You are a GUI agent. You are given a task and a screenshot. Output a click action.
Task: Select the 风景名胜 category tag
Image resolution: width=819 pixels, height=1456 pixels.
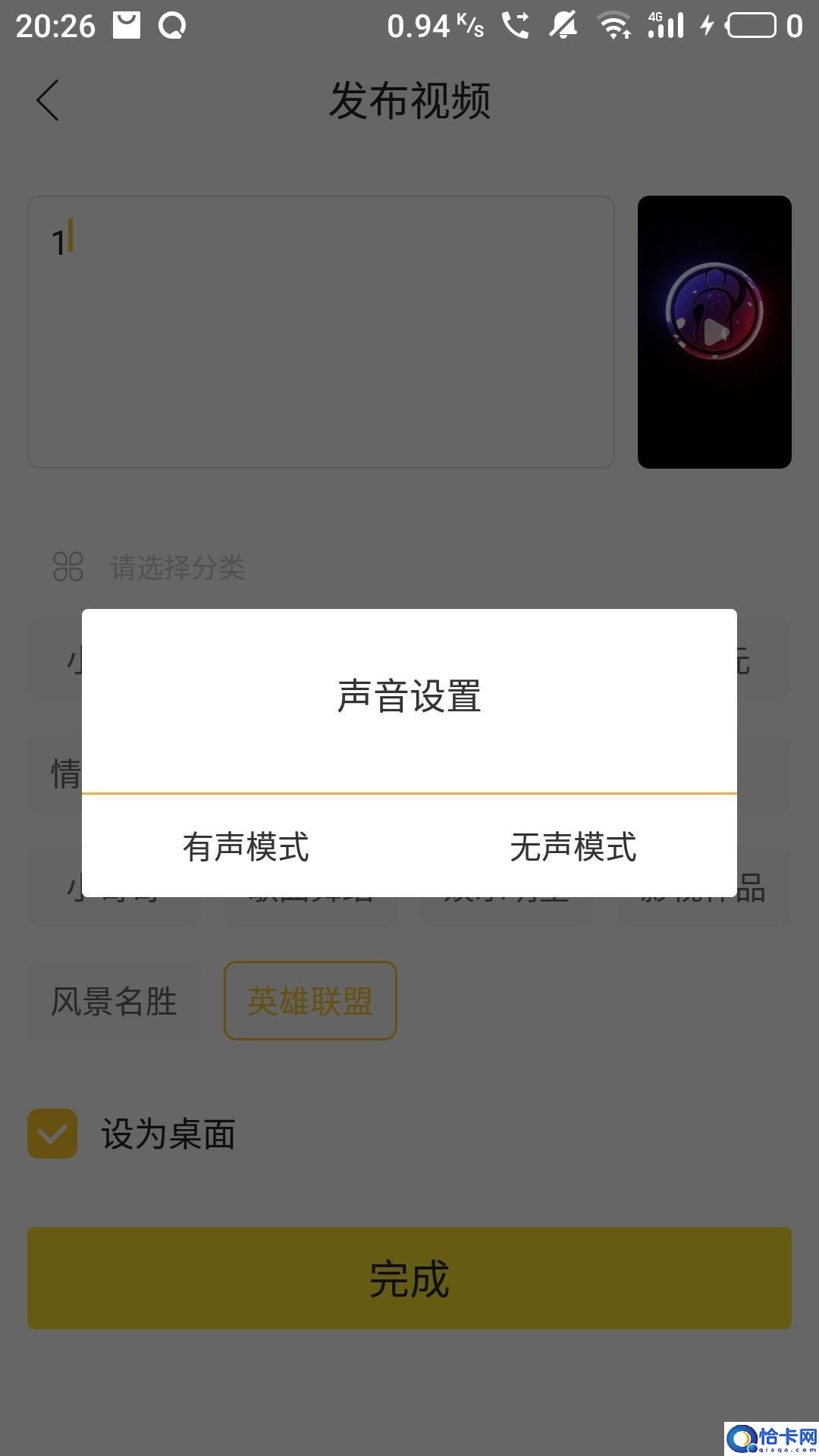point(114,1001)
